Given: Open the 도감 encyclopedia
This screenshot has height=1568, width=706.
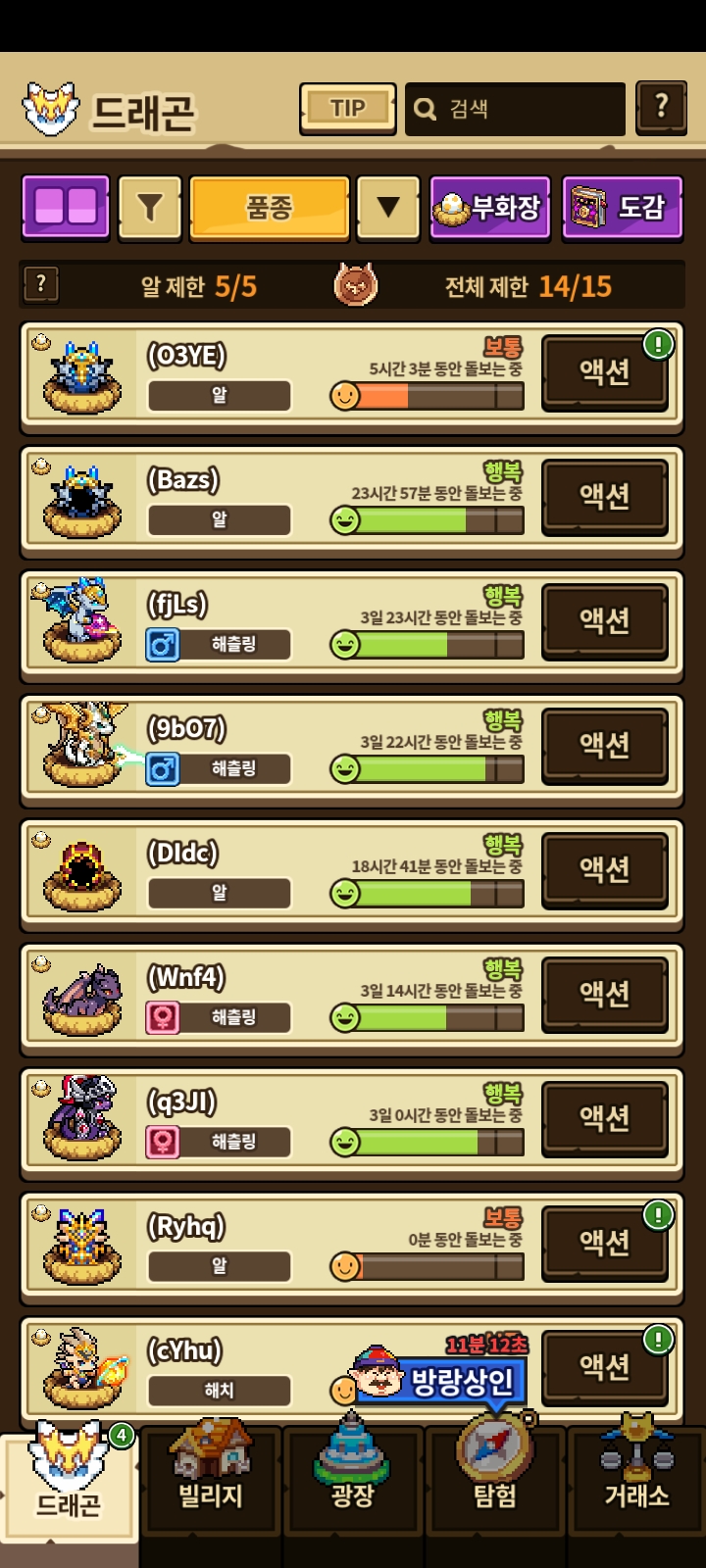Looking at the screenshot, I should tap(622, 208).
